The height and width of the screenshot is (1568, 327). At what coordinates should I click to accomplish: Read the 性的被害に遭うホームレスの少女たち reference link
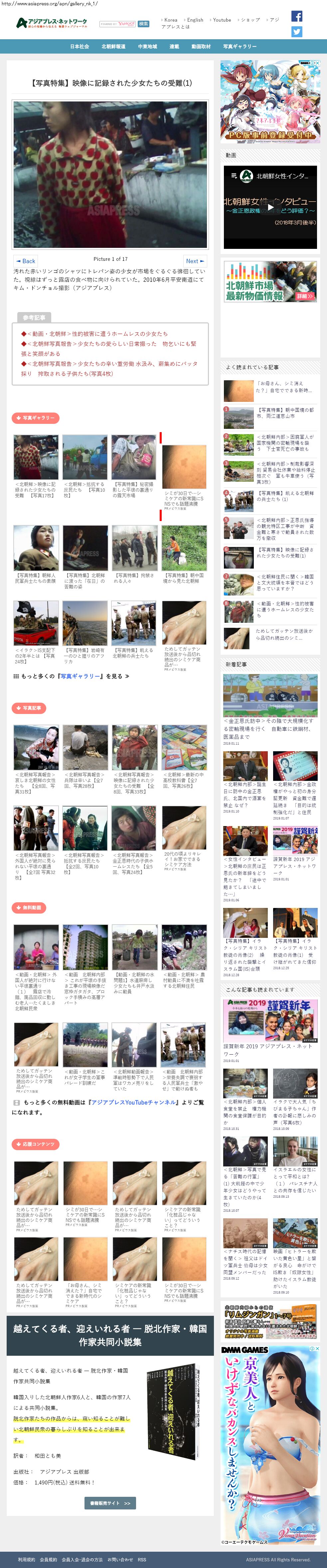pos(97,334)
